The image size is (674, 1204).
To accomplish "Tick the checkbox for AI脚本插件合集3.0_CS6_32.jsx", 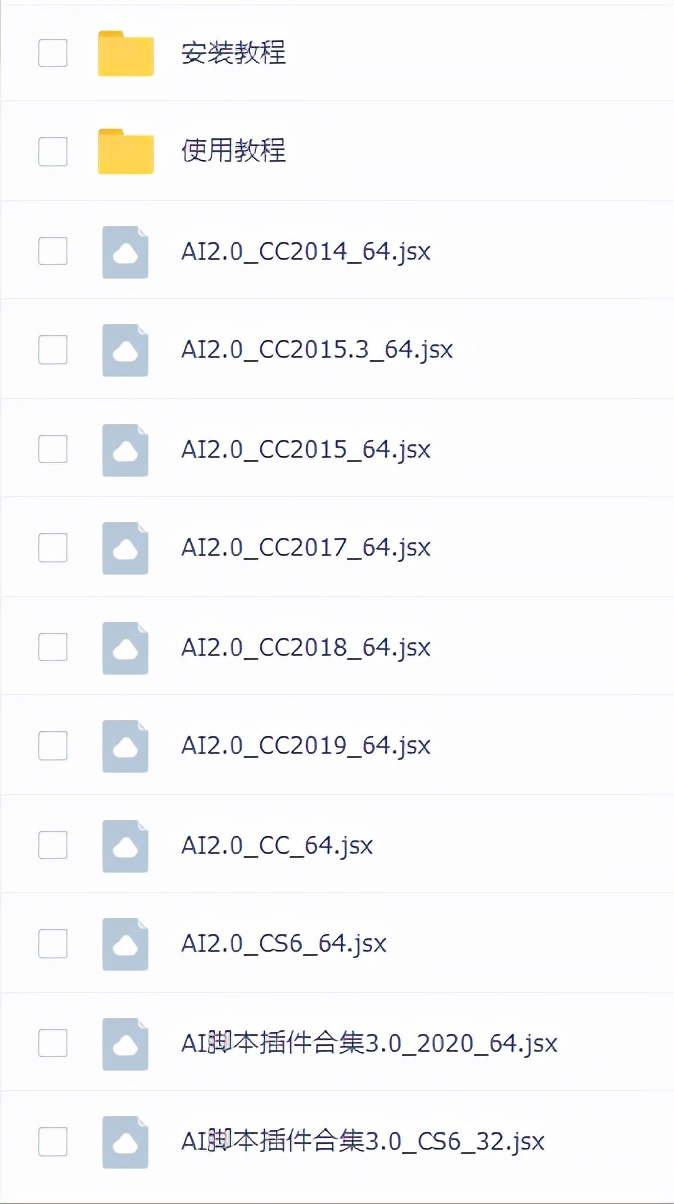I will (53, 1141).
